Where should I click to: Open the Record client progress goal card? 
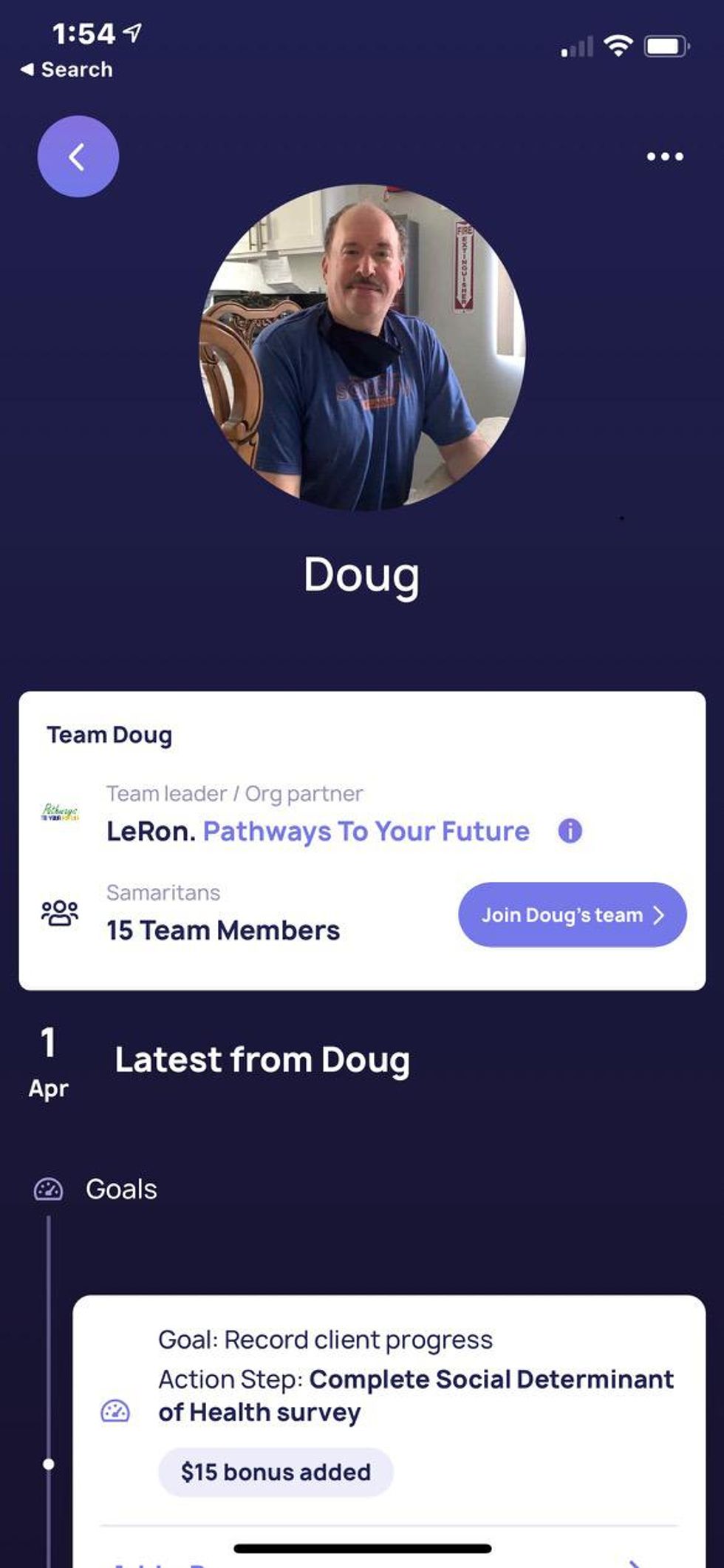coord(389,1430)
